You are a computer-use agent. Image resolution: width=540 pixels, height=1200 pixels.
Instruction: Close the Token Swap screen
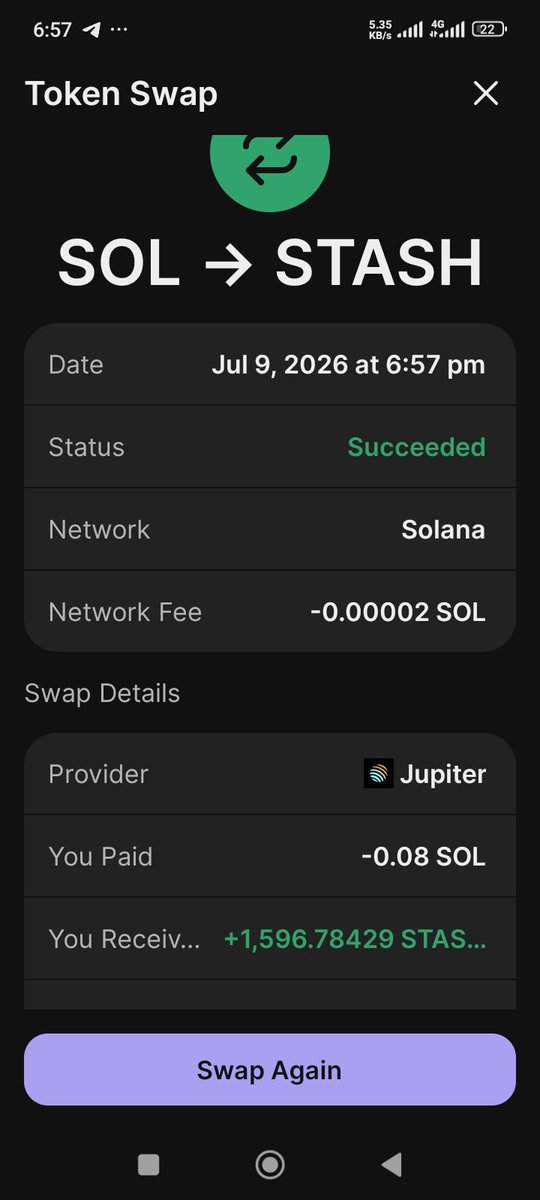[x=486, y=94]
